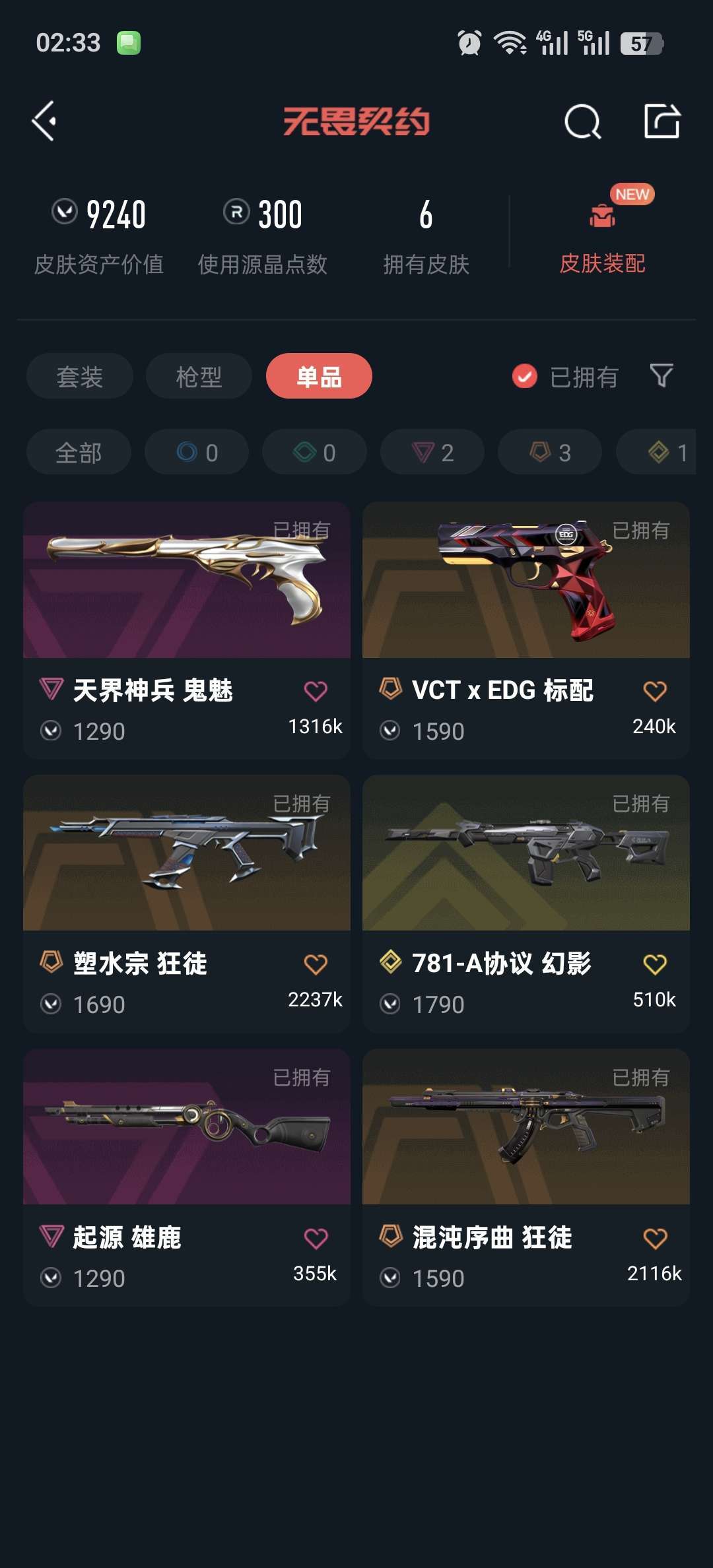Unfavorite the 塑水宗 狂徒 skin

317,964
